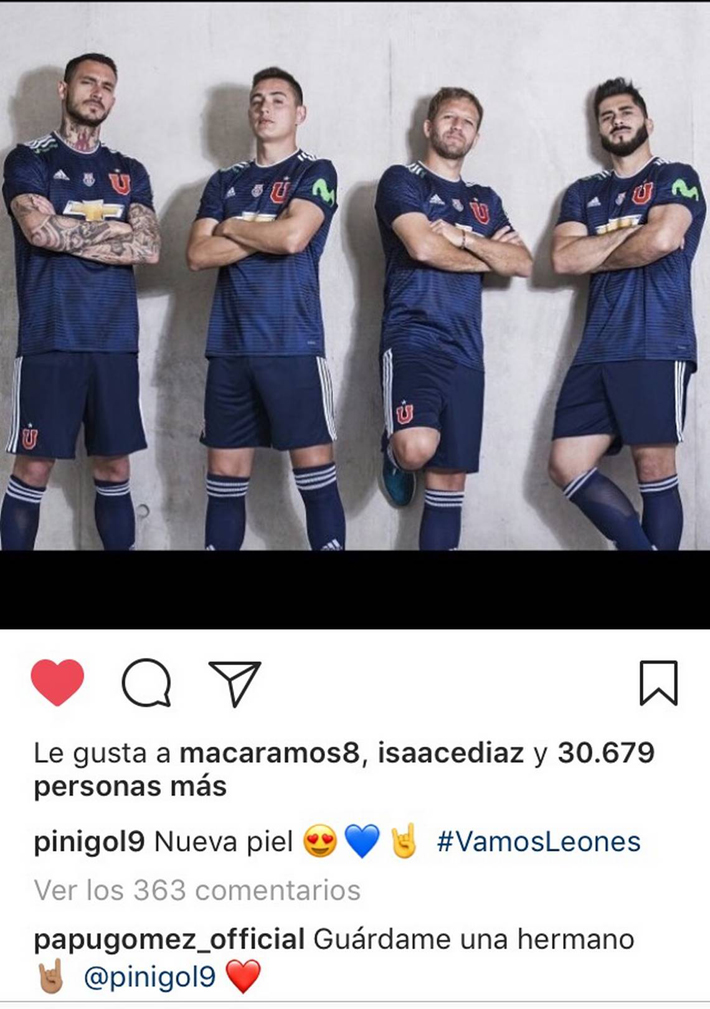
Task: Open macaramos8's profile from the likes line
Action: click(269, 753)
